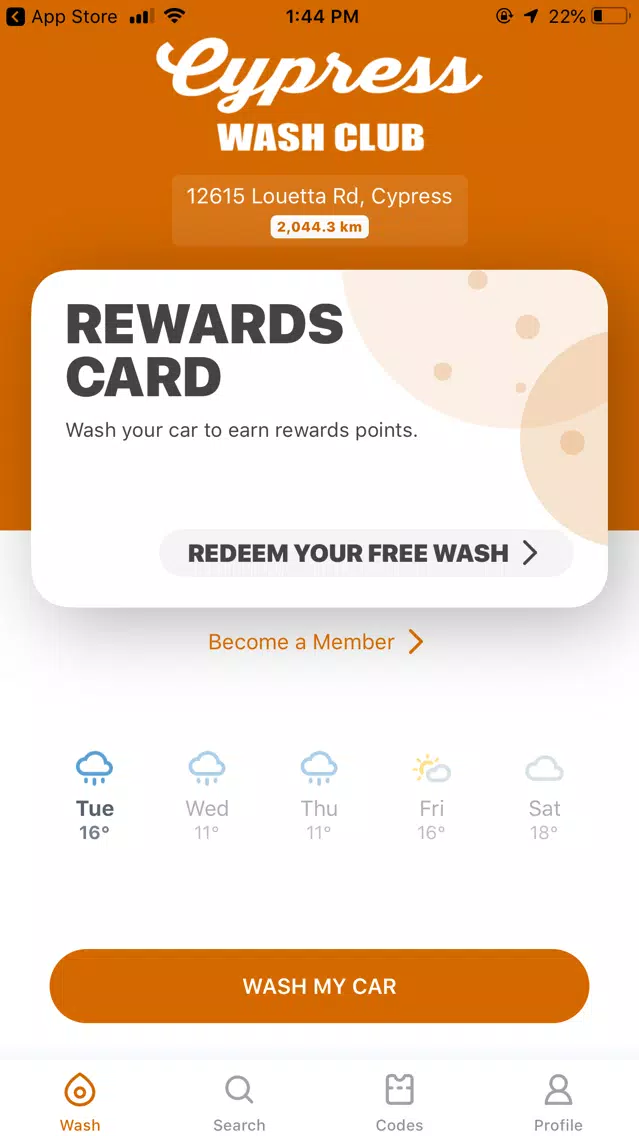The width and height of the screenshot is (639, 1136).
Task: Switch to the Search tab
Action: click(x=239, y=1102)
